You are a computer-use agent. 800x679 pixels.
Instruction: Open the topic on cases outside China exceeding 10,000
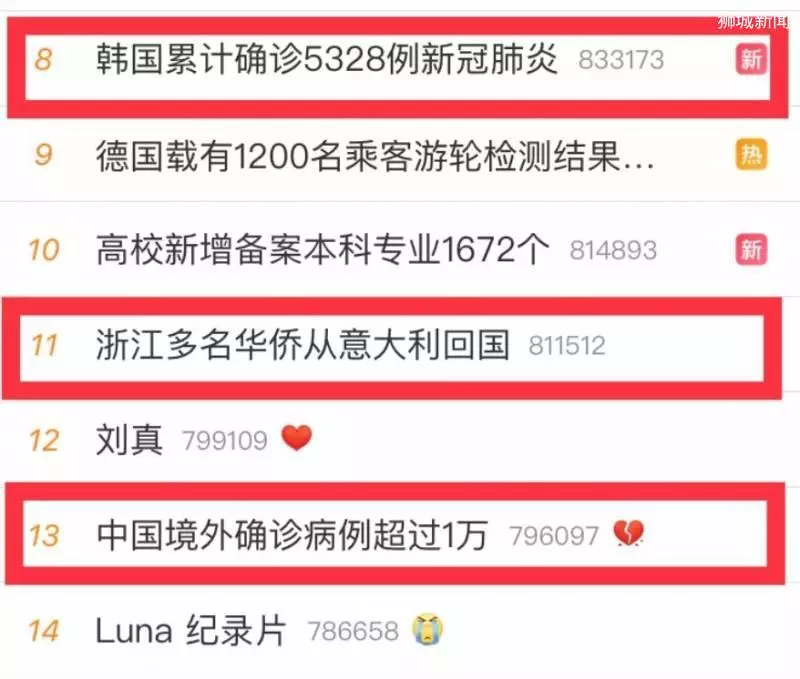tap(292, 535)
